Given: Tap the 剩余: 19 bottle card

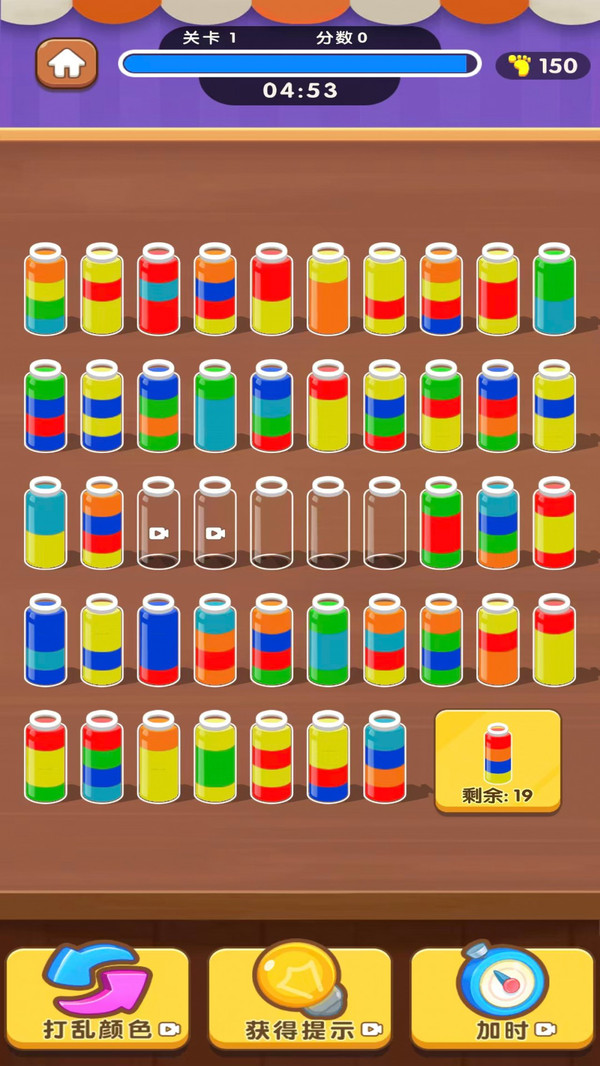Looking at the screenshot, I should [x=497, y=760].
